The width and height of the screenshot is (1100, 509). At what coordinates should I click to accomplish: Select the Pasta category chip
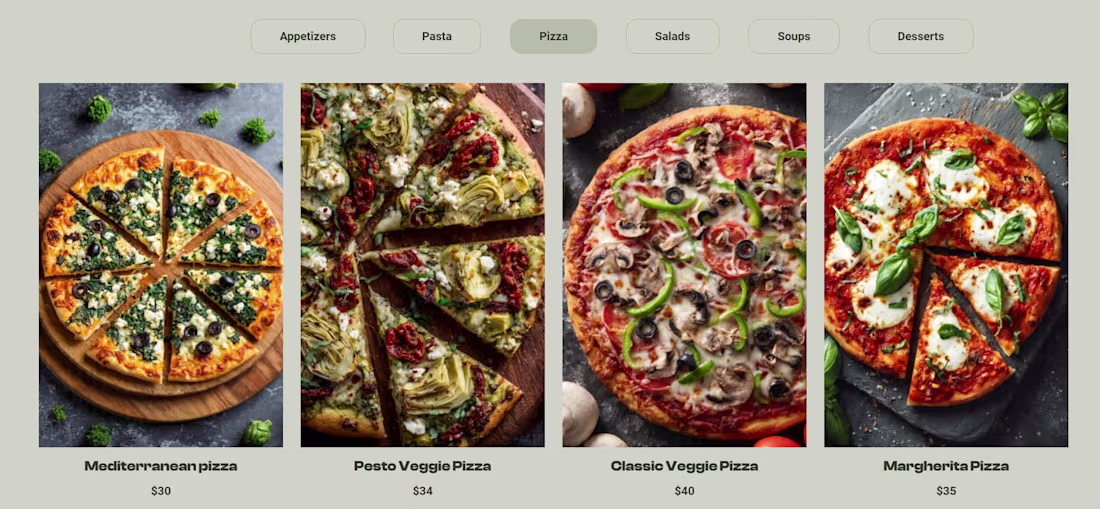tap(436, 36)
